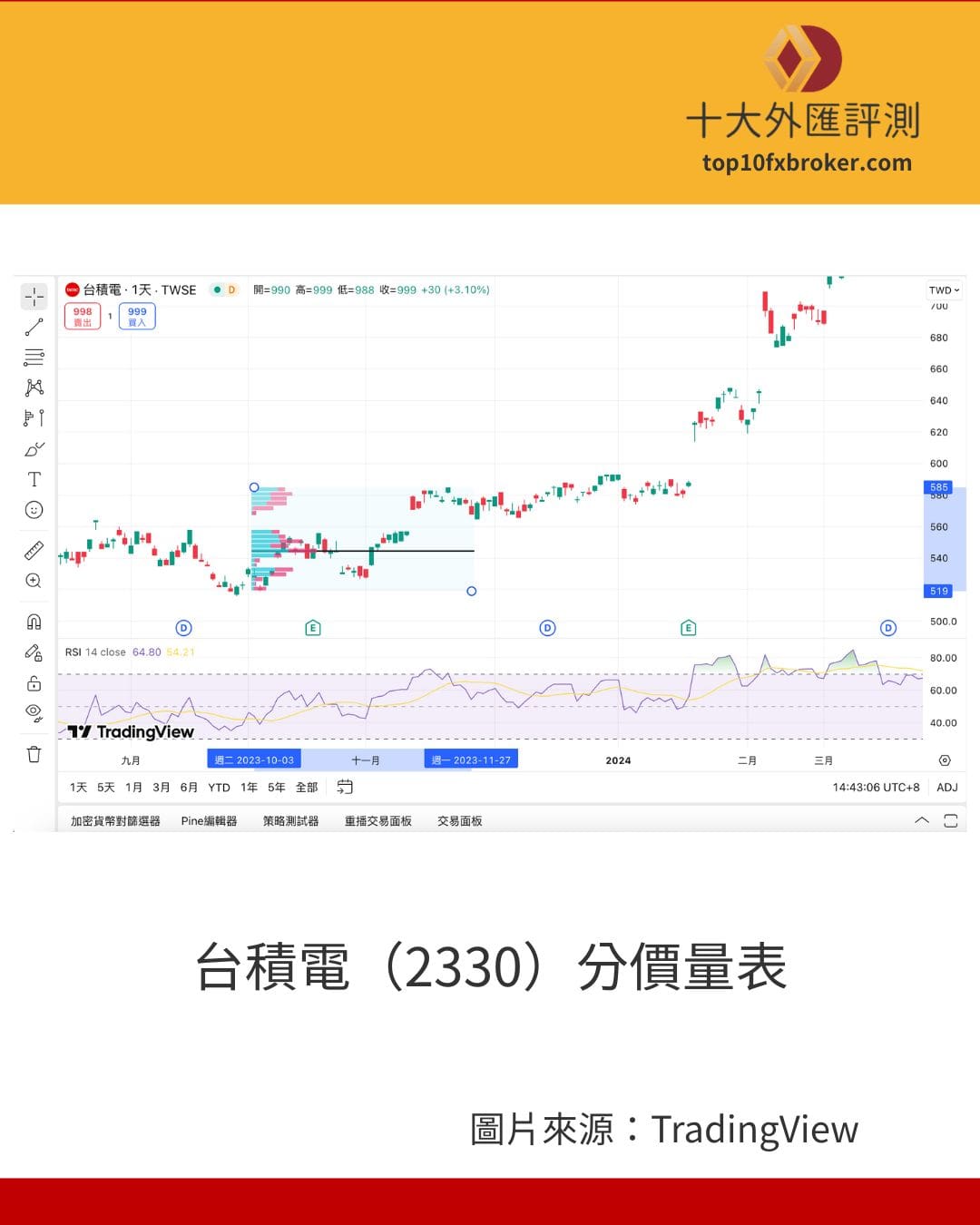Open the Pine編輯器 tab
Screen dimensions: 980x1225
209,820
